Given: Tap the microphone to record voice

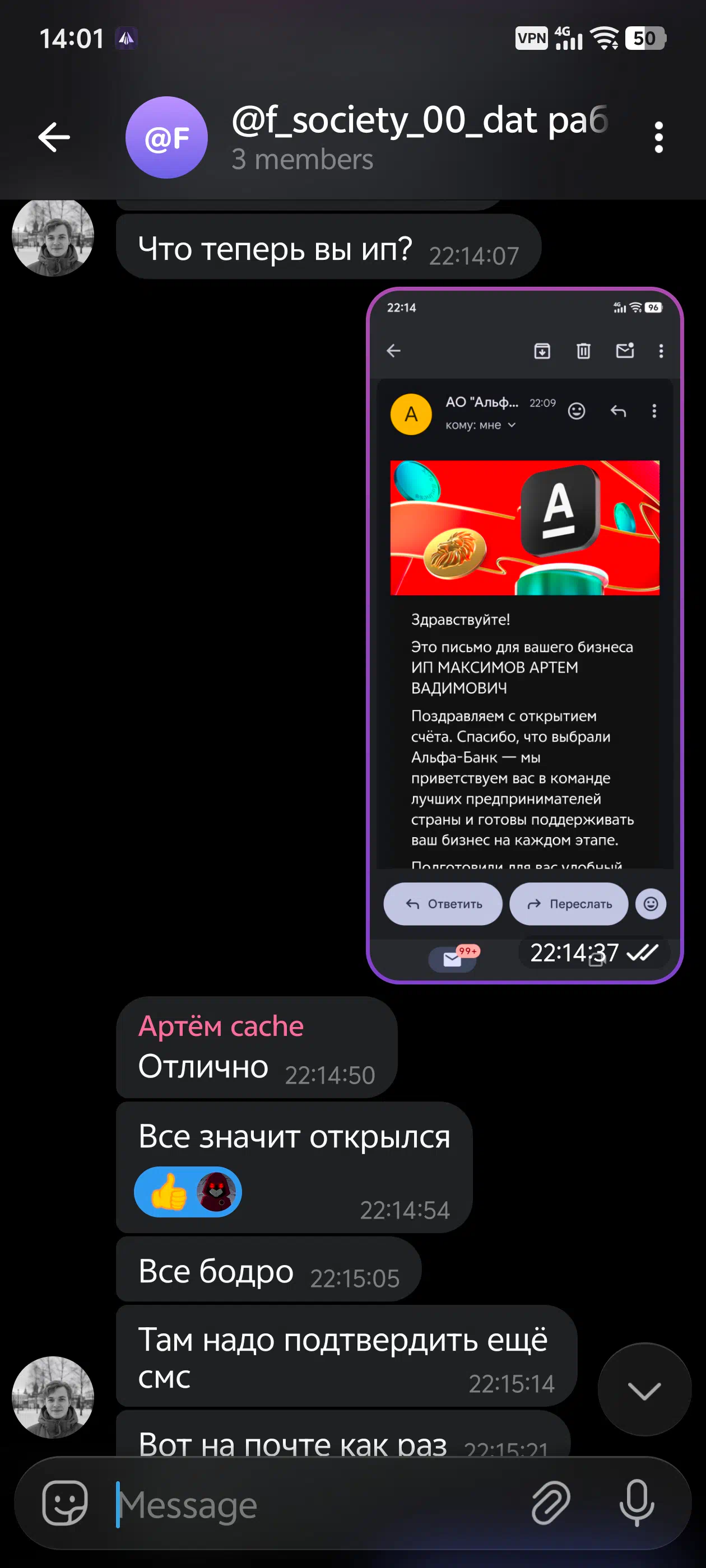Looking at the screenshot, I should click(x=637, y=1503).
